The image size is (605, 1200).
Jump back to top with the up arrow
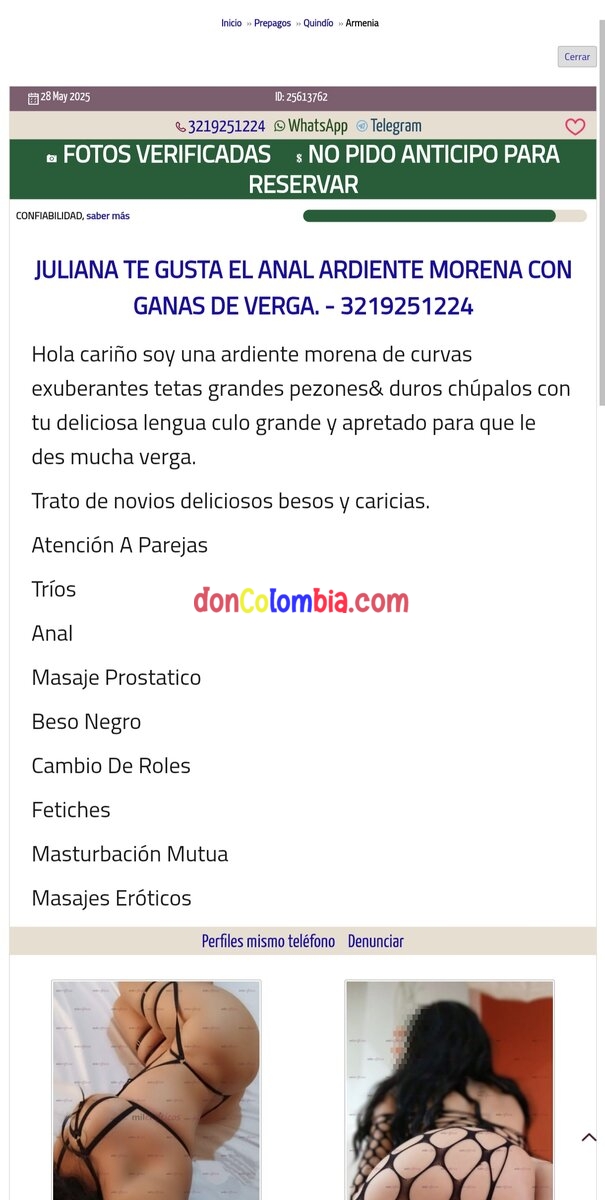coord(589,1137)
